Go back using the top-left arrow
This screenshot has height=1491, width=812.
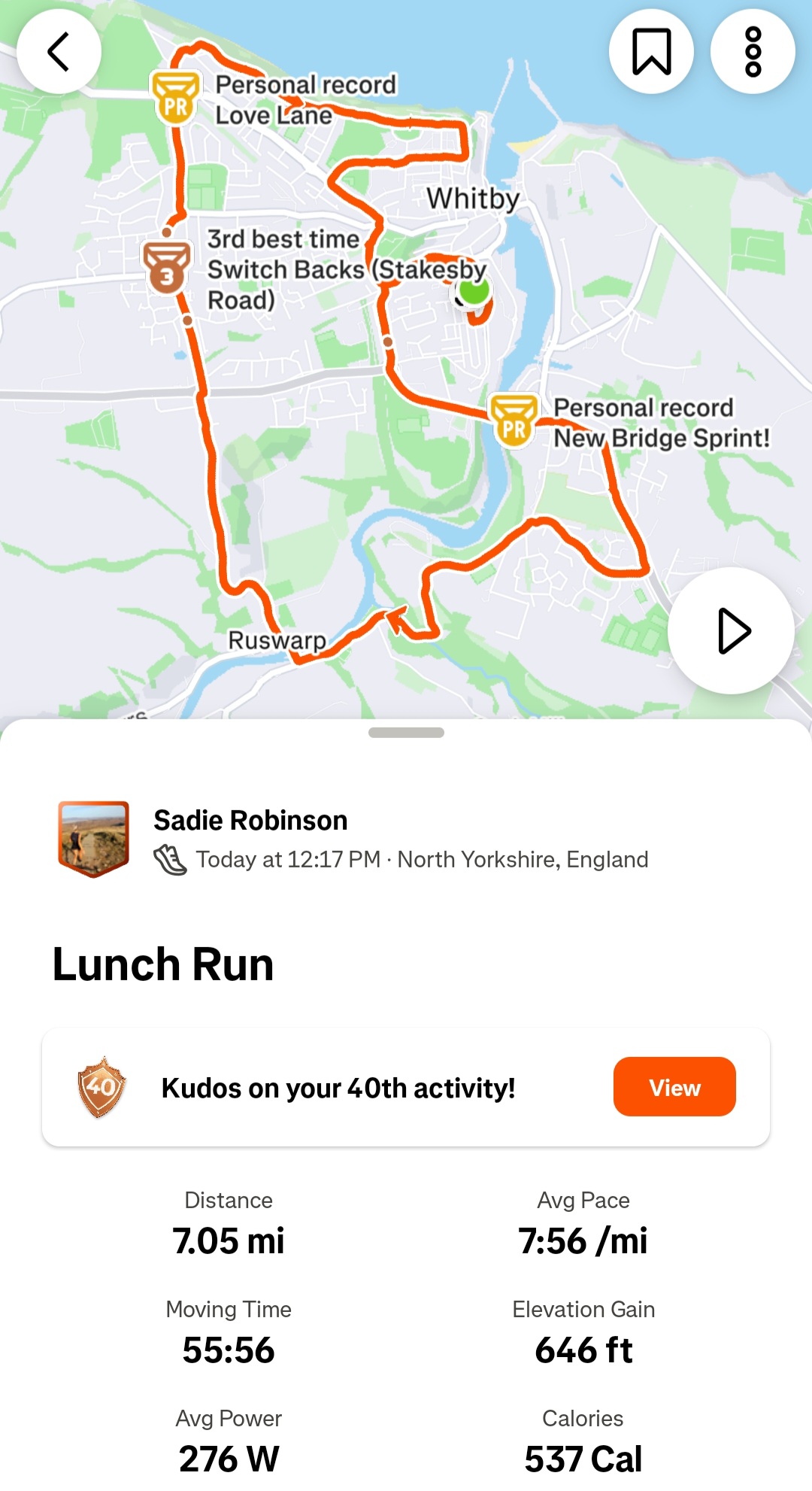tap(59, 52)
